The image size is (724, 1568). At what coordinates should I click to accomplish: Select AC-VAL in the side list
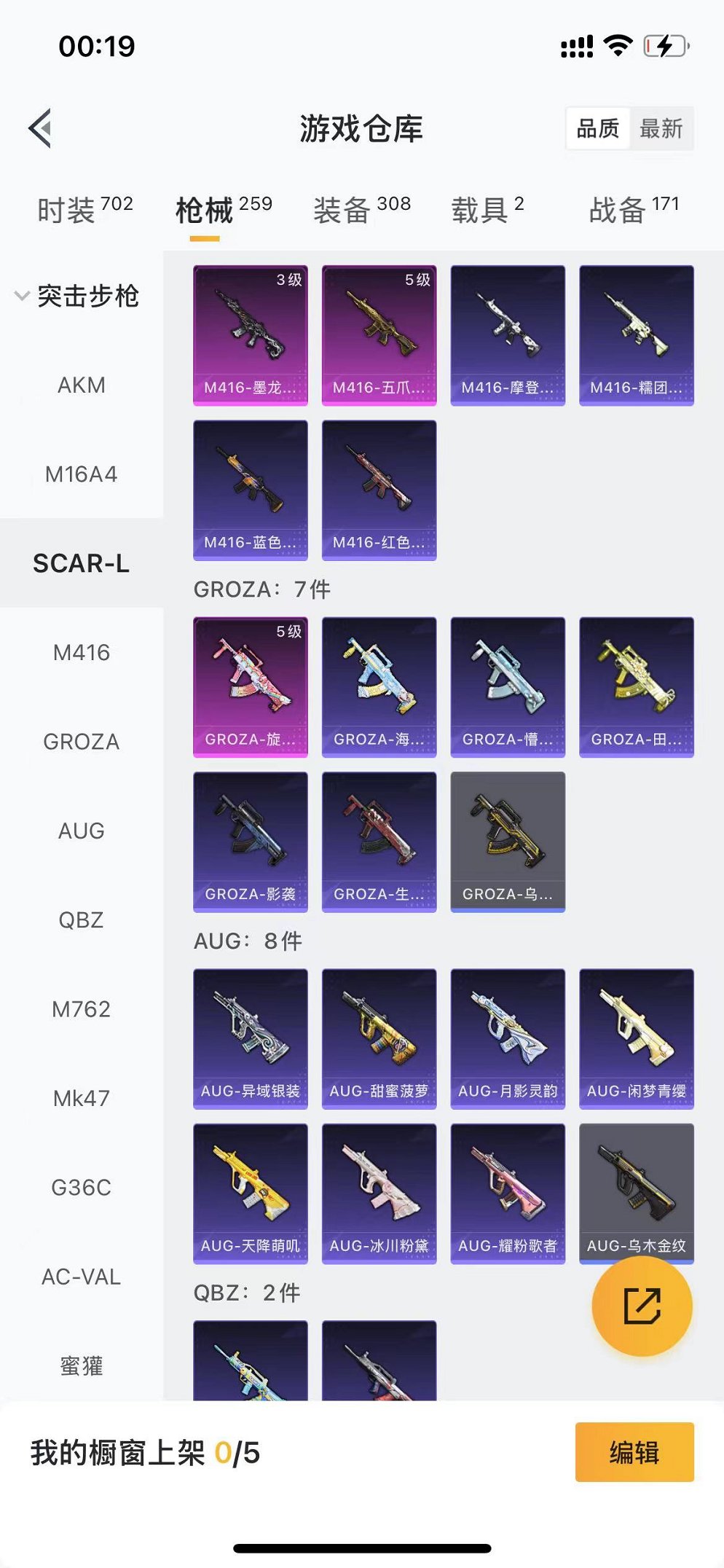pos(82,1277)
